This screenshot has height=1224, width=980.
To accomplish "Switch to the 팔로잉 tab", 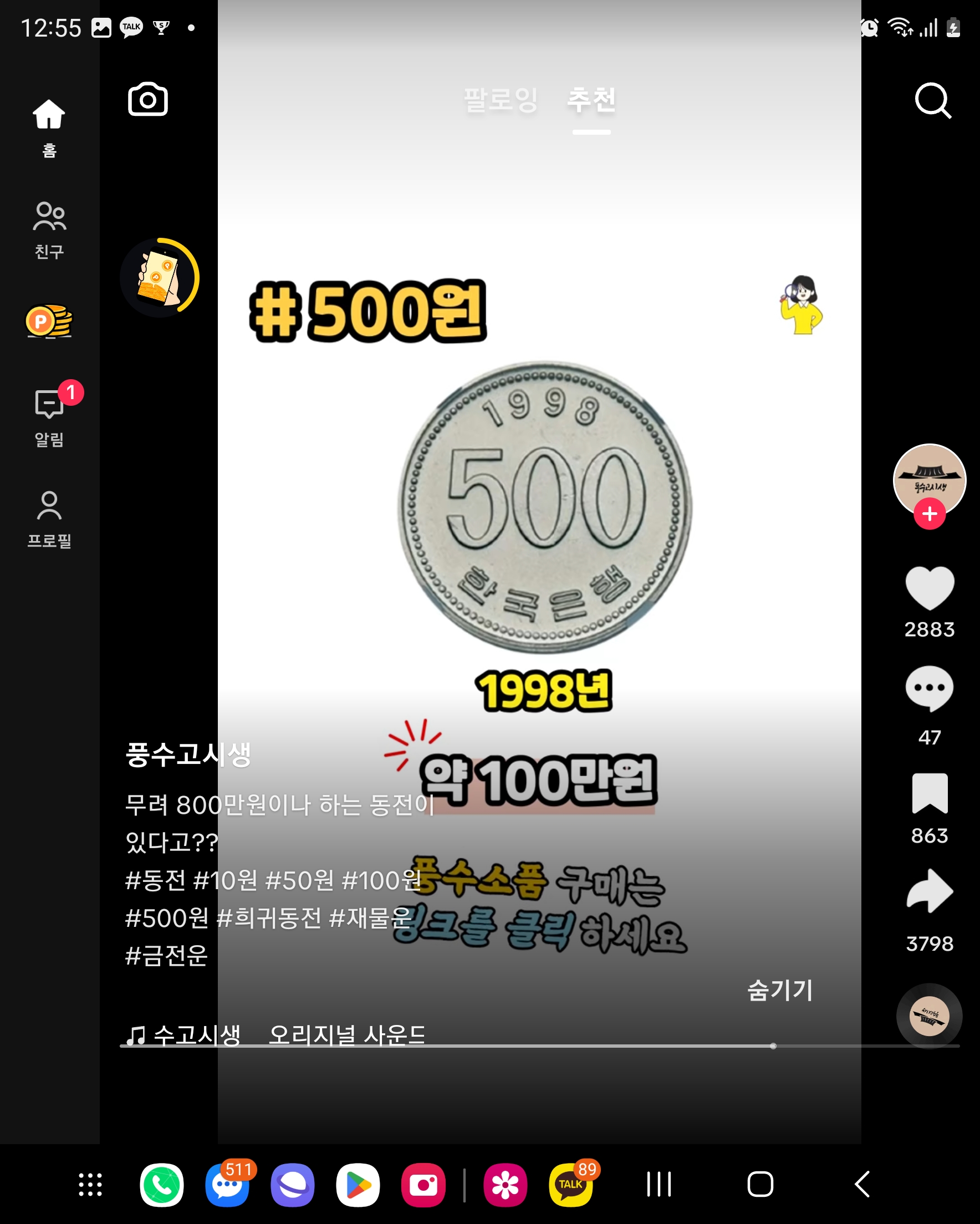I will point(500,100).
